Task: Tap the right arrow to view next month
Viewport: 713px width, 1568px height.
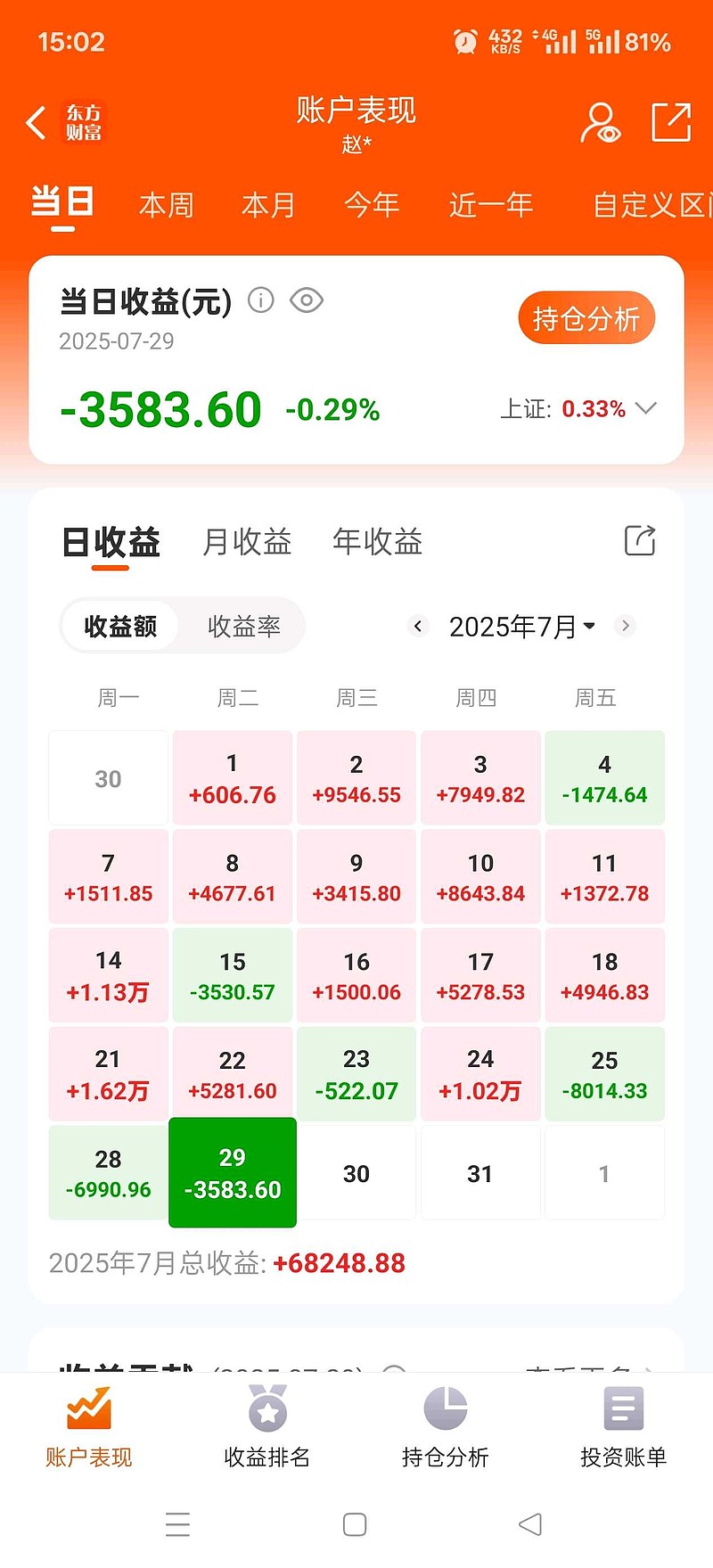Action: 625,627
